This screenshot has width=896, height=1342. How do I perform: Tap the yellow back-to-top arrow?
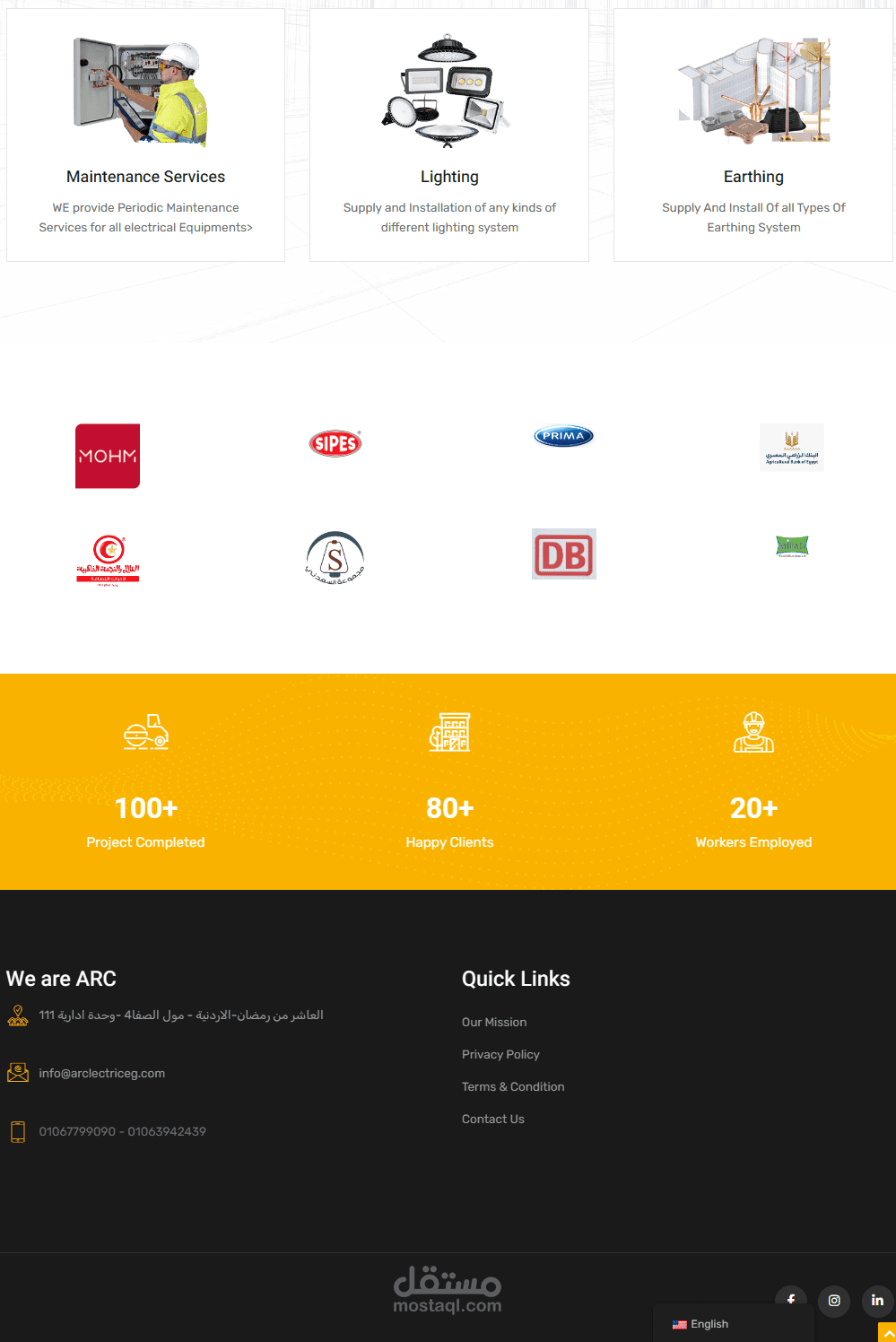pos(887,1332)
